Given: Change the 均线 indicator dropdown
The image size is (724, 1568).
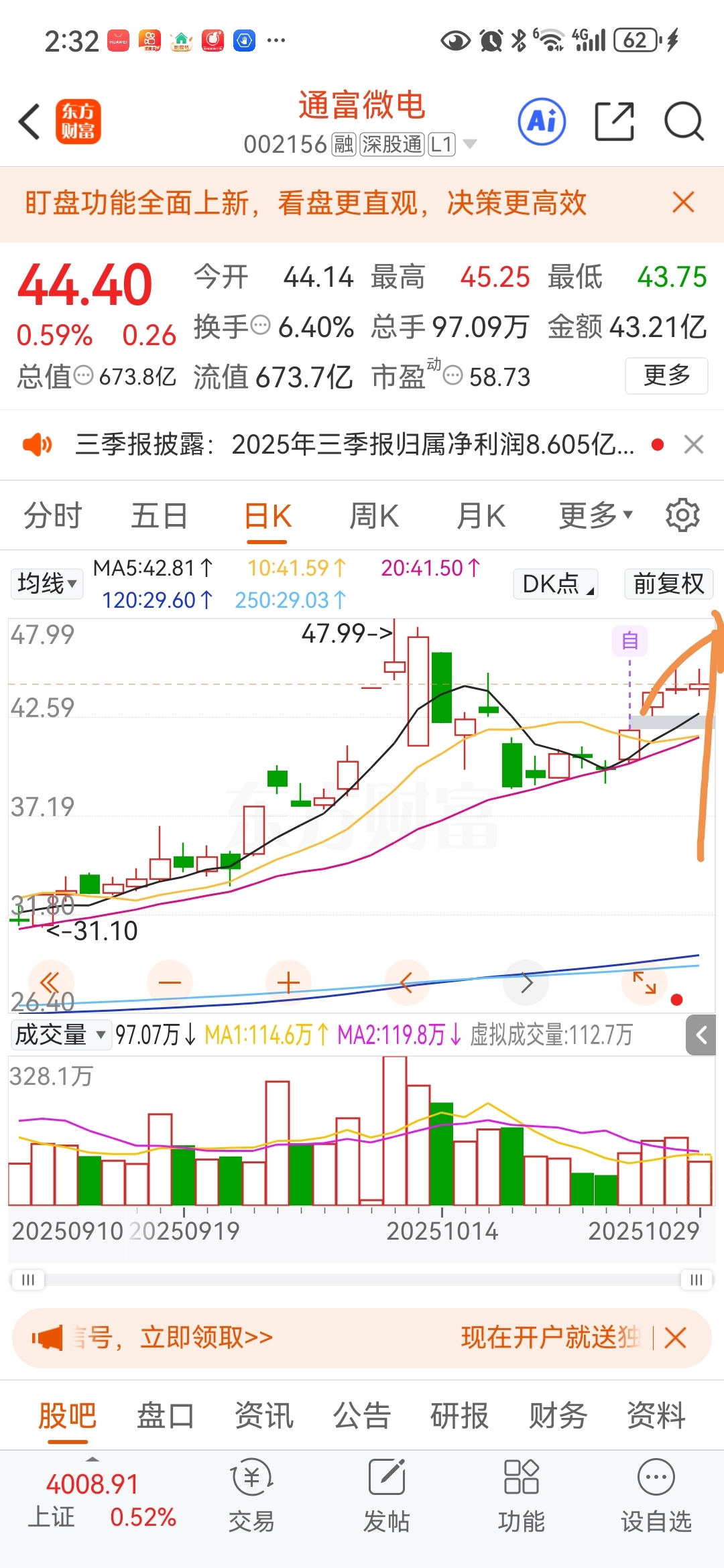Looking at the screenshot, I should [x=46, y=584].
